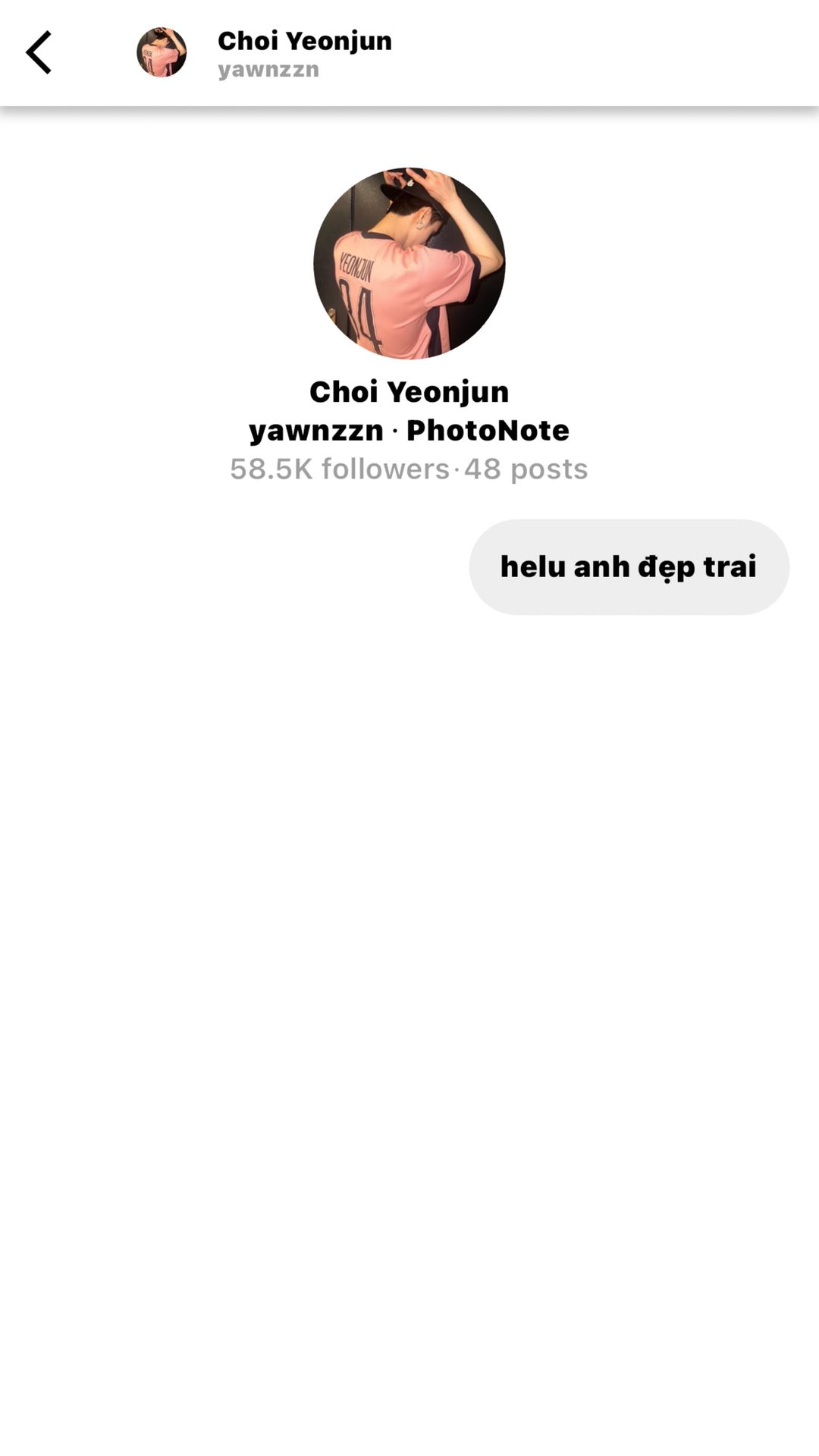Go back using the header arrow
This screenshot has height=1456, width=819.
39,52
